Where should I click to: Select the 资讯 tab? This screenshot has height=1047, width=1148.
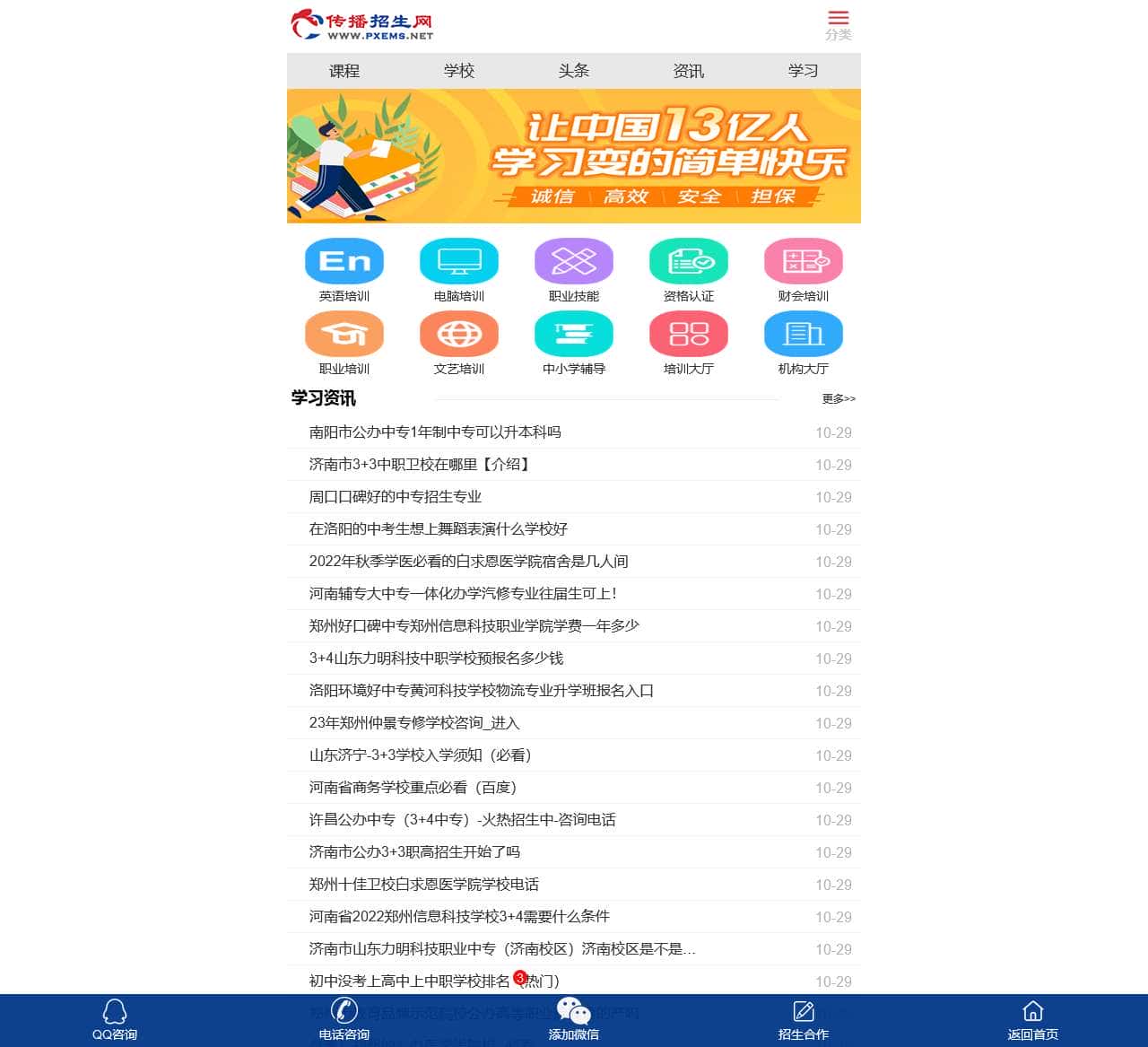(x=689, y=71)
